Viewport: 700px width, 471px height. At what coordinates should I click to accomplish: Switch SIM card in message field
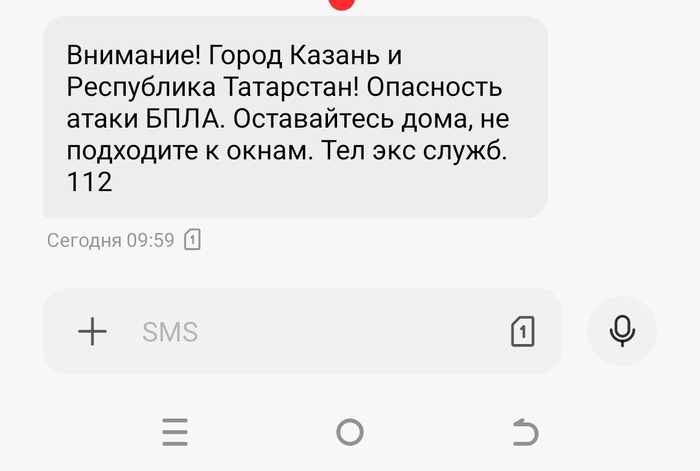click(523, 331)
